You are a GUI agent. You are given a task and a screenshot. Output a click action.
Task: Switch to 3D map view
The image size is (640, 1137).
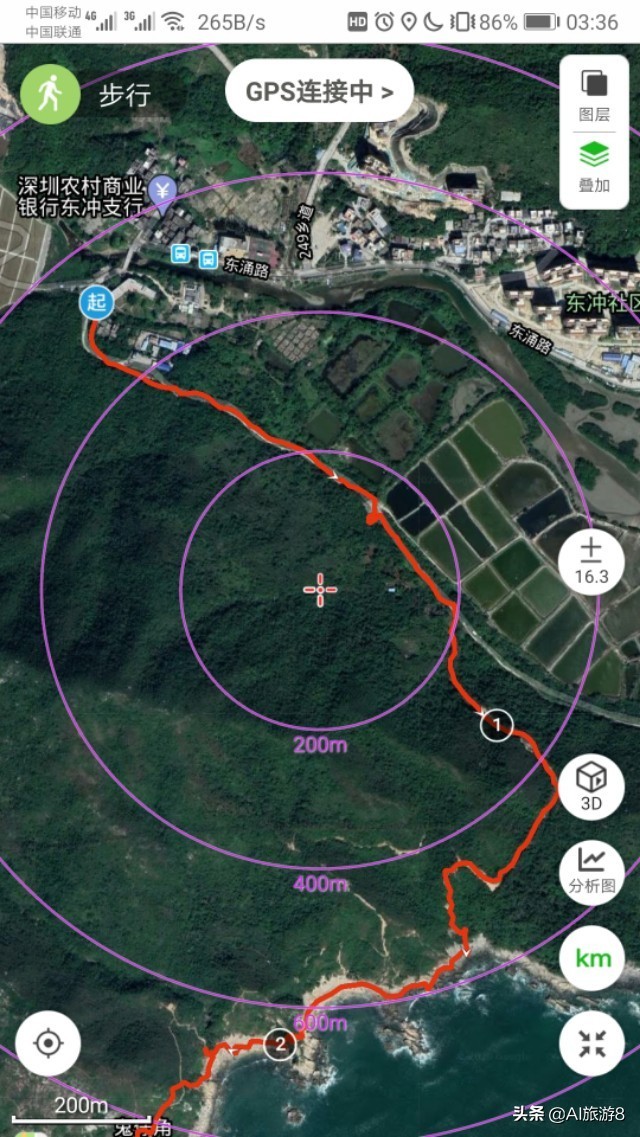click(x=591, y=785)
